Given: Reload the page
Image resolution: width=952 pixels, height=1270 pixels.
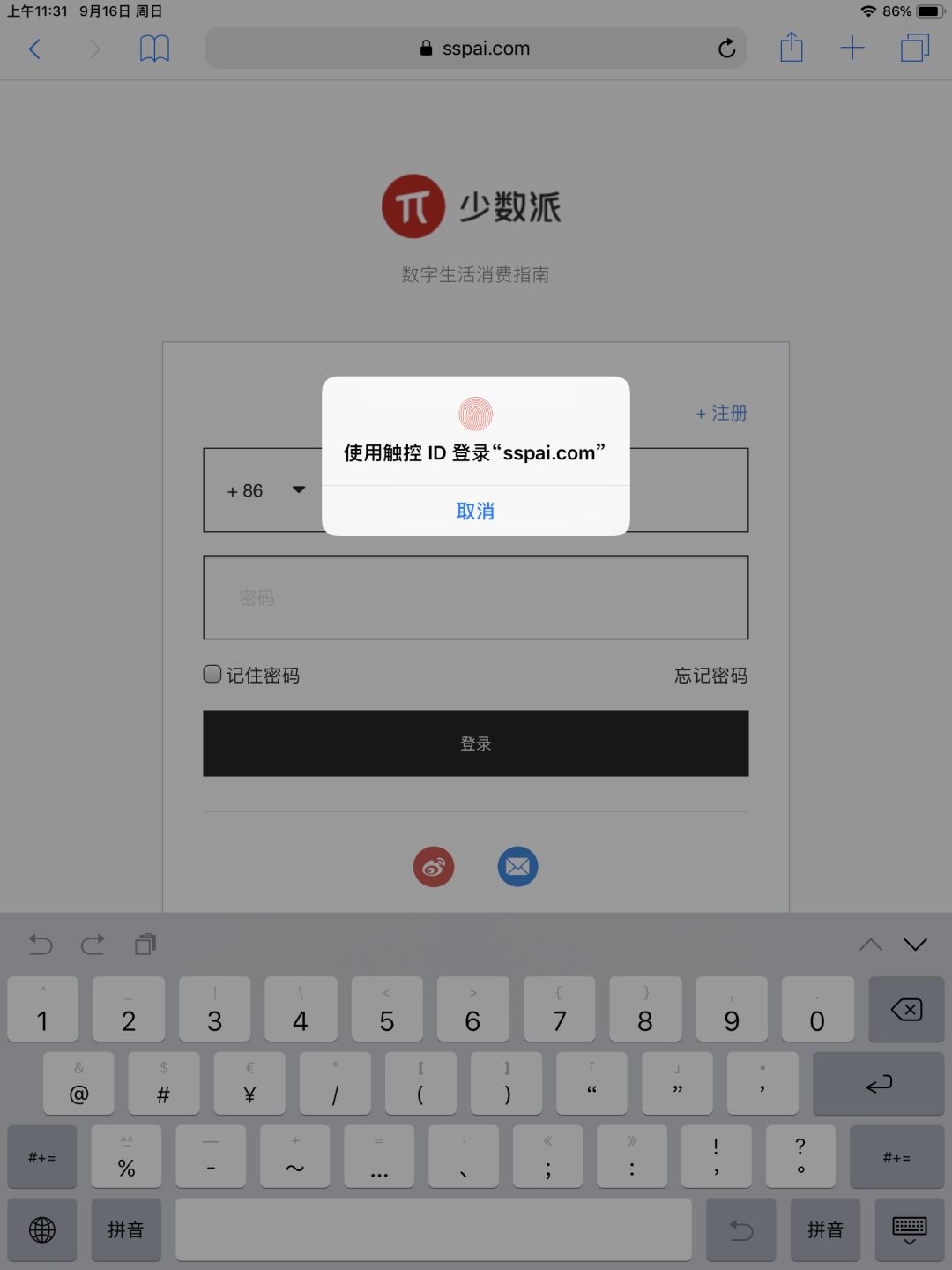Looking at the screenshot, I should (x=726, y=49).
